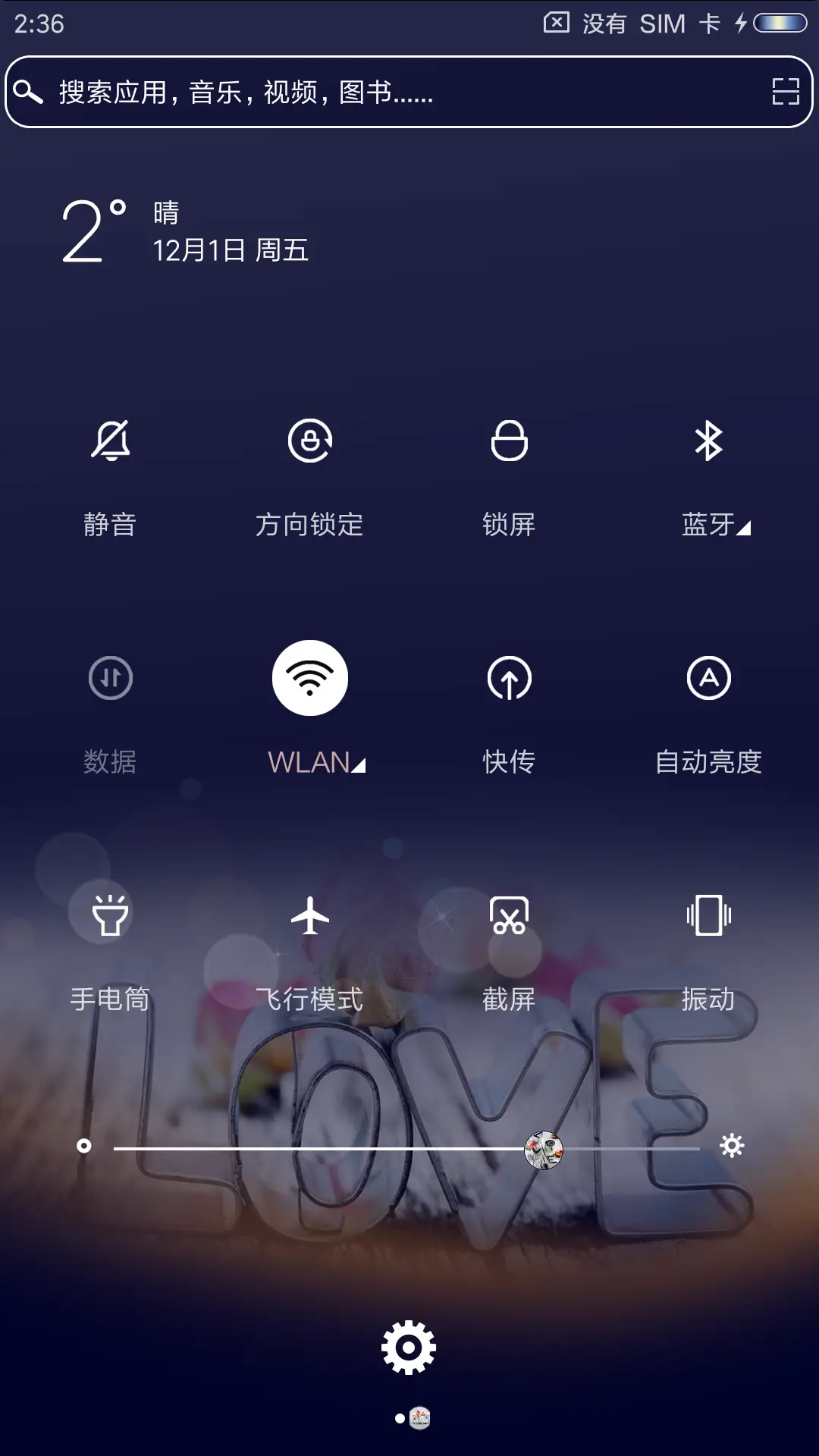Open the flashlight toggle icon
Image resolution: width=819 pixels, height=1456 pixels.
[109, 915]
